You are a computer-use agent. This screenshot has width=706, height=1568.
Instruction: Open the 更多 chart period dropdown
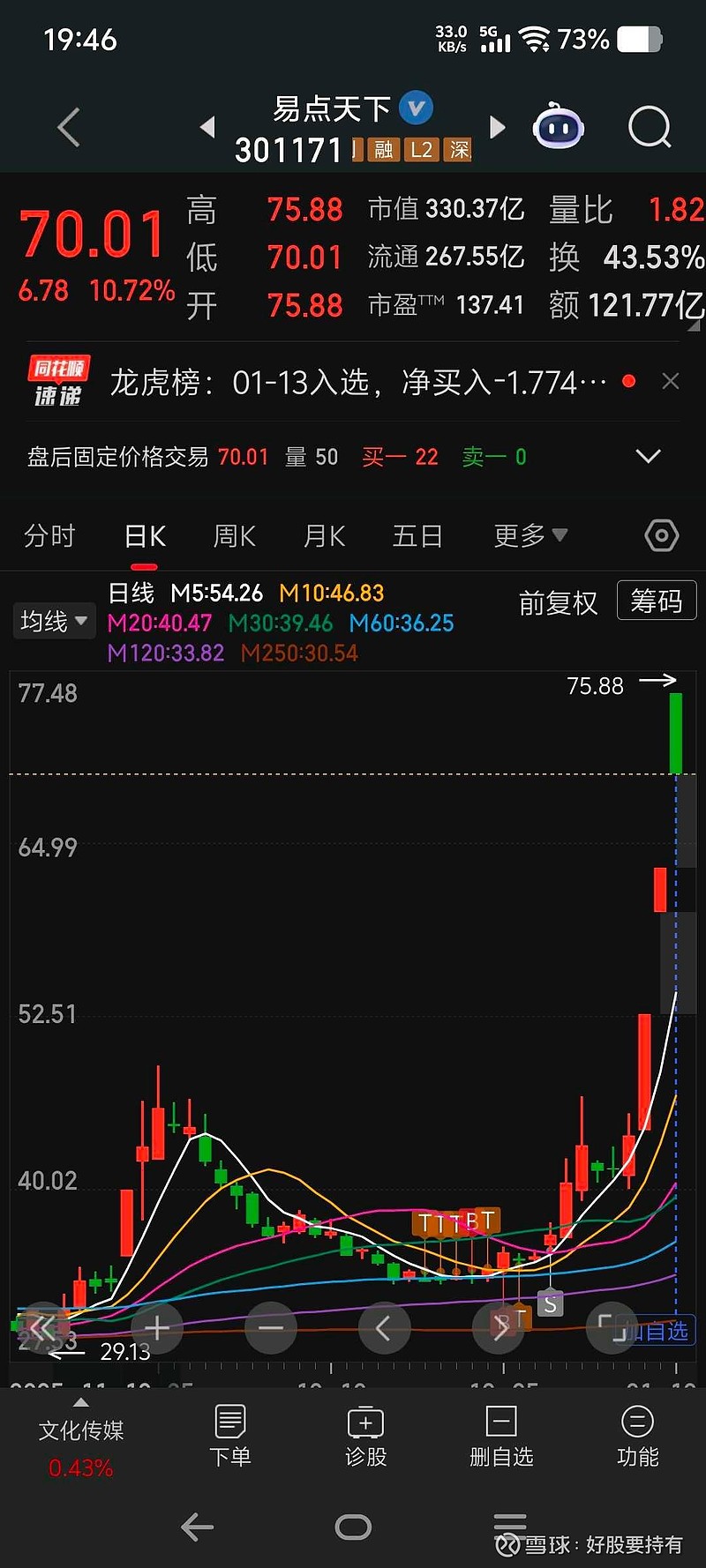tap(529, 534)
